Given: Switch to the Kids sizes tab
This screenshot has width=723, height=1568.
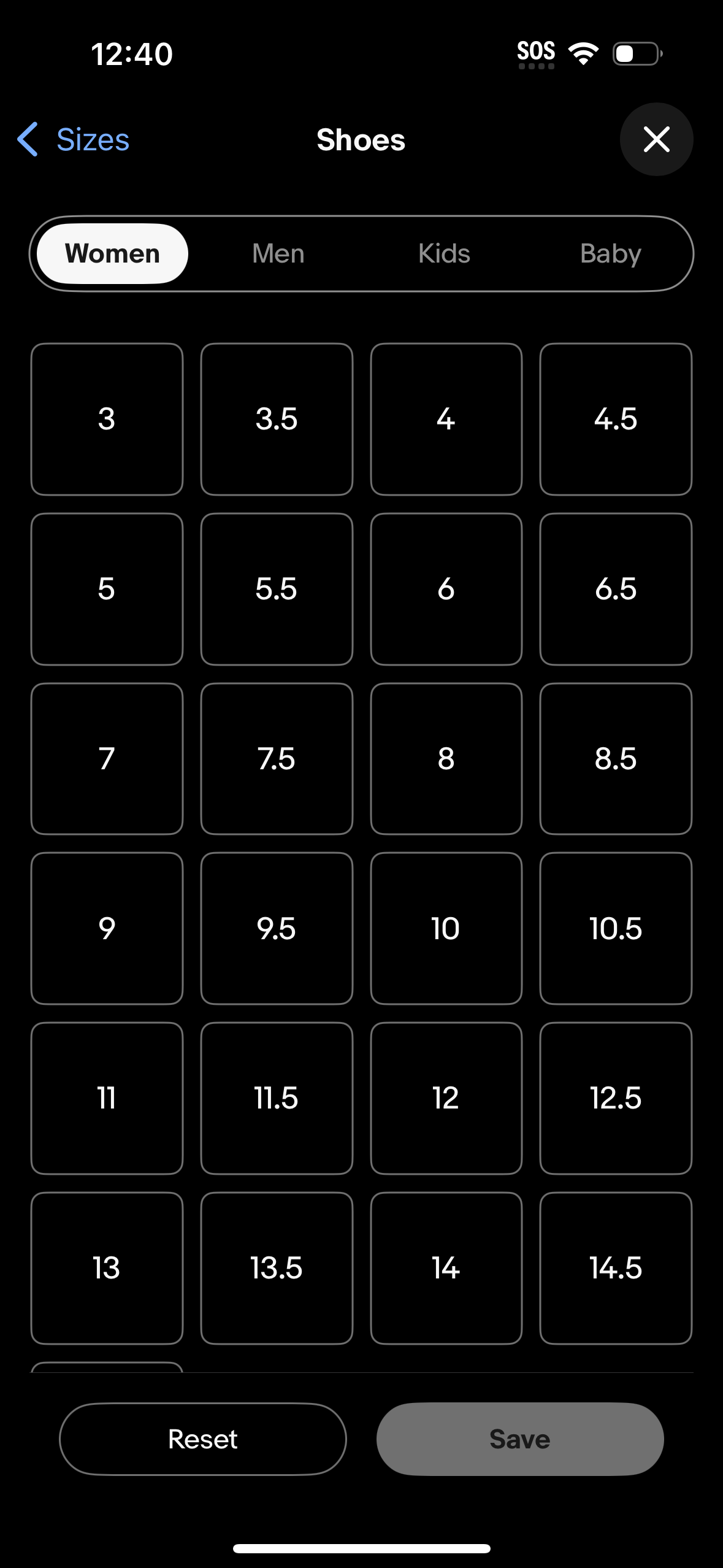Looking at the screenshot, I should tap(444, 253).
